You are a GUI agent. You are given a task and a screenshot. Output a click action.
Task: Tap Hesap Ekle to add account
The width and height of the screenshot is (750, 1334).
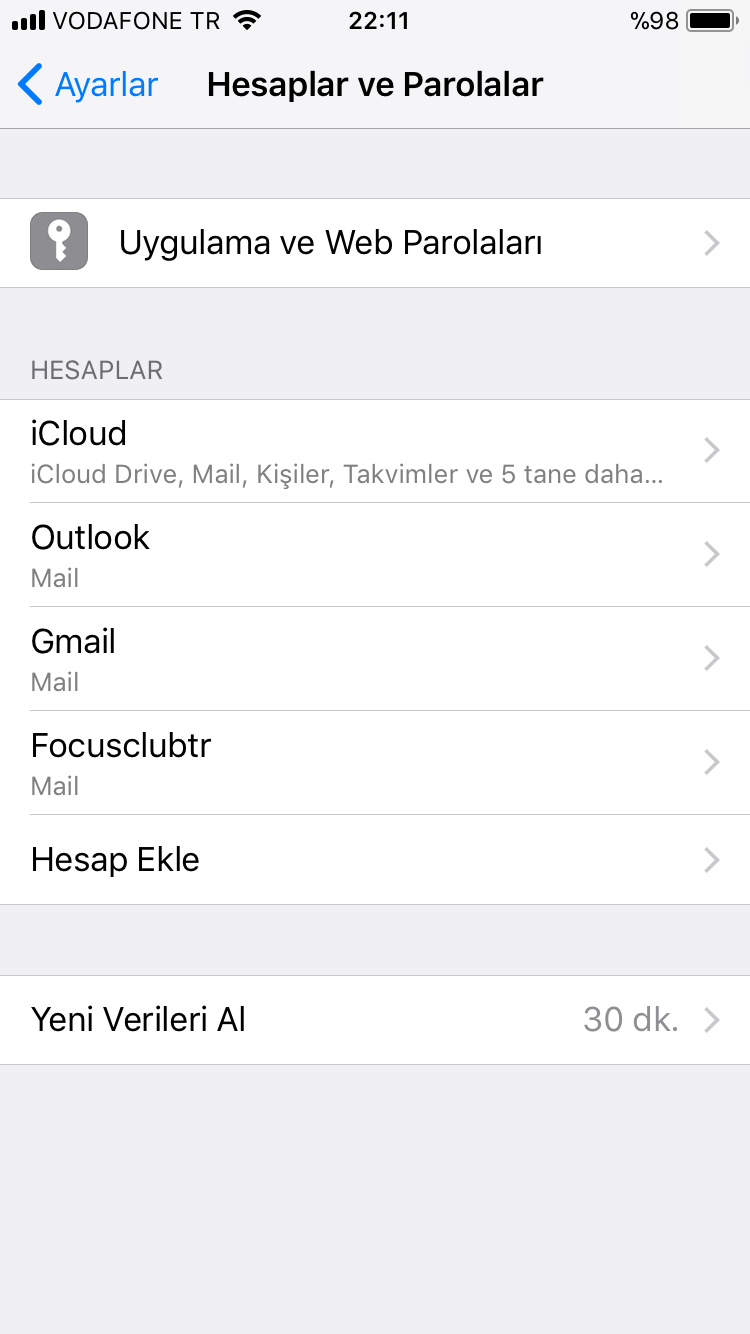375,860
